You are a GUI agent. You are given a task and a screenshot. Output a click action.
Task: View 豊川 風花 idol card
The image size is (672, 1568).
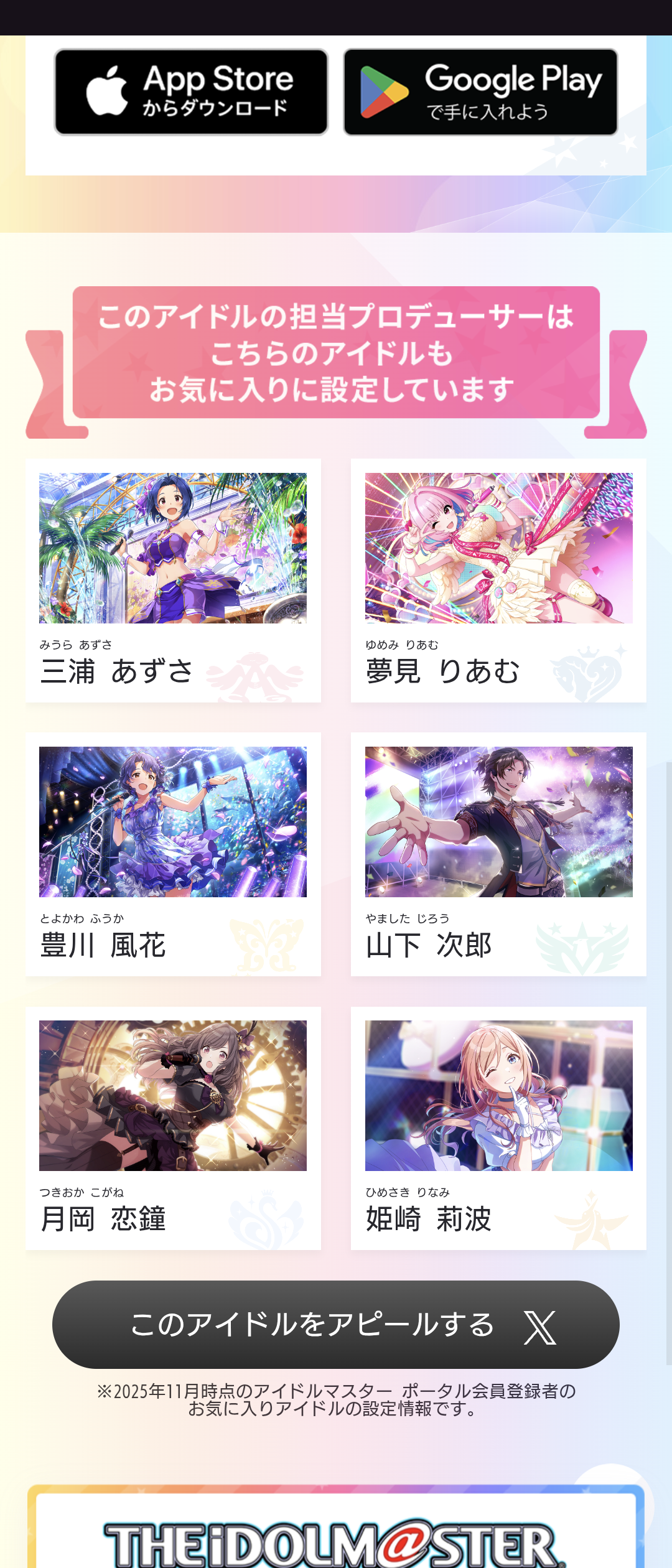[173, 854]
